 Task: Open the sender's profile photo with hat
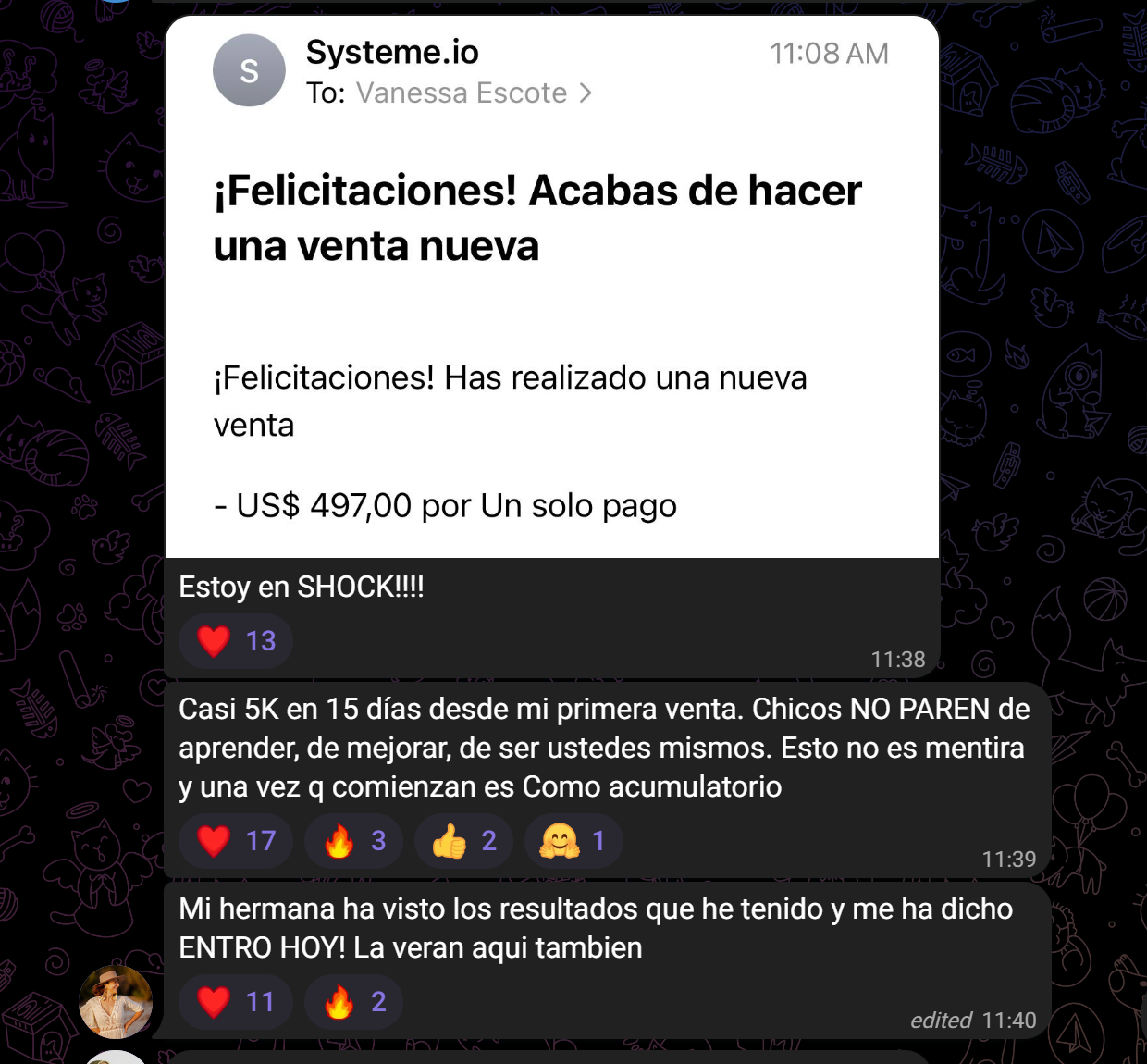pos(115,1002)
